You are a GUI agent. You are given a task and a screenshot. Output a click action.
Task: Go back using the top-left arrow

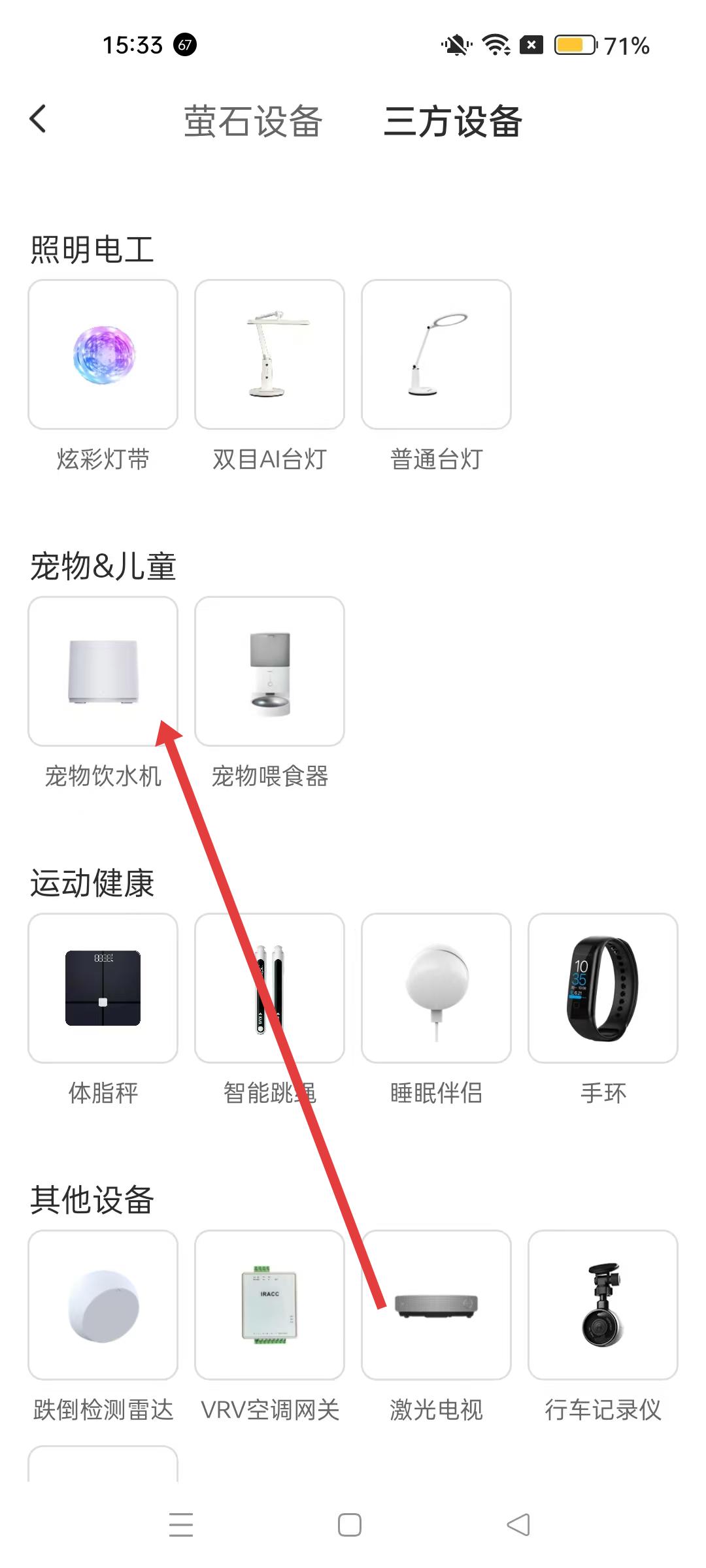pyautogui.click(x=38, y=119)
